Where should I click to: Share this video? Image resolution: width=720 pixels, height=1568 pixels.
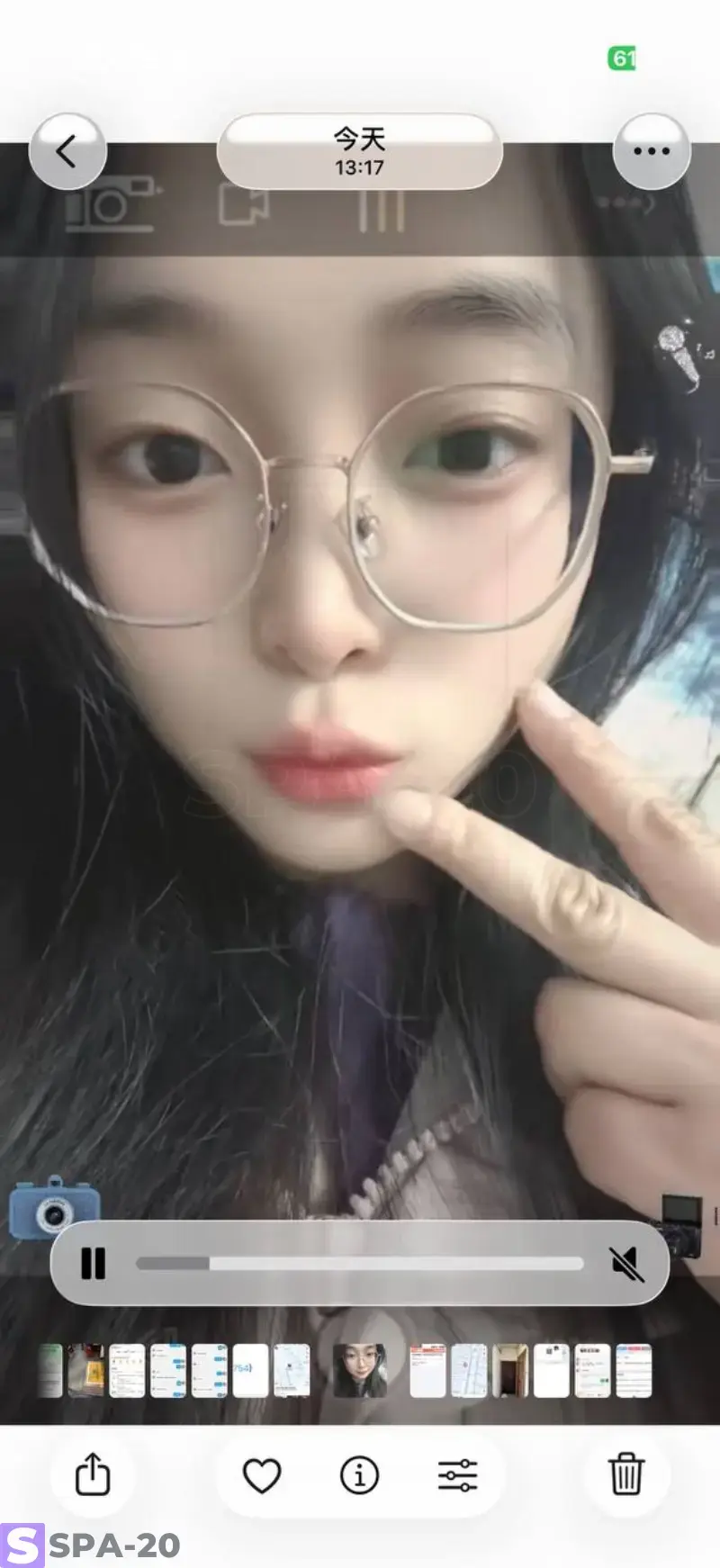[93, 1475]
